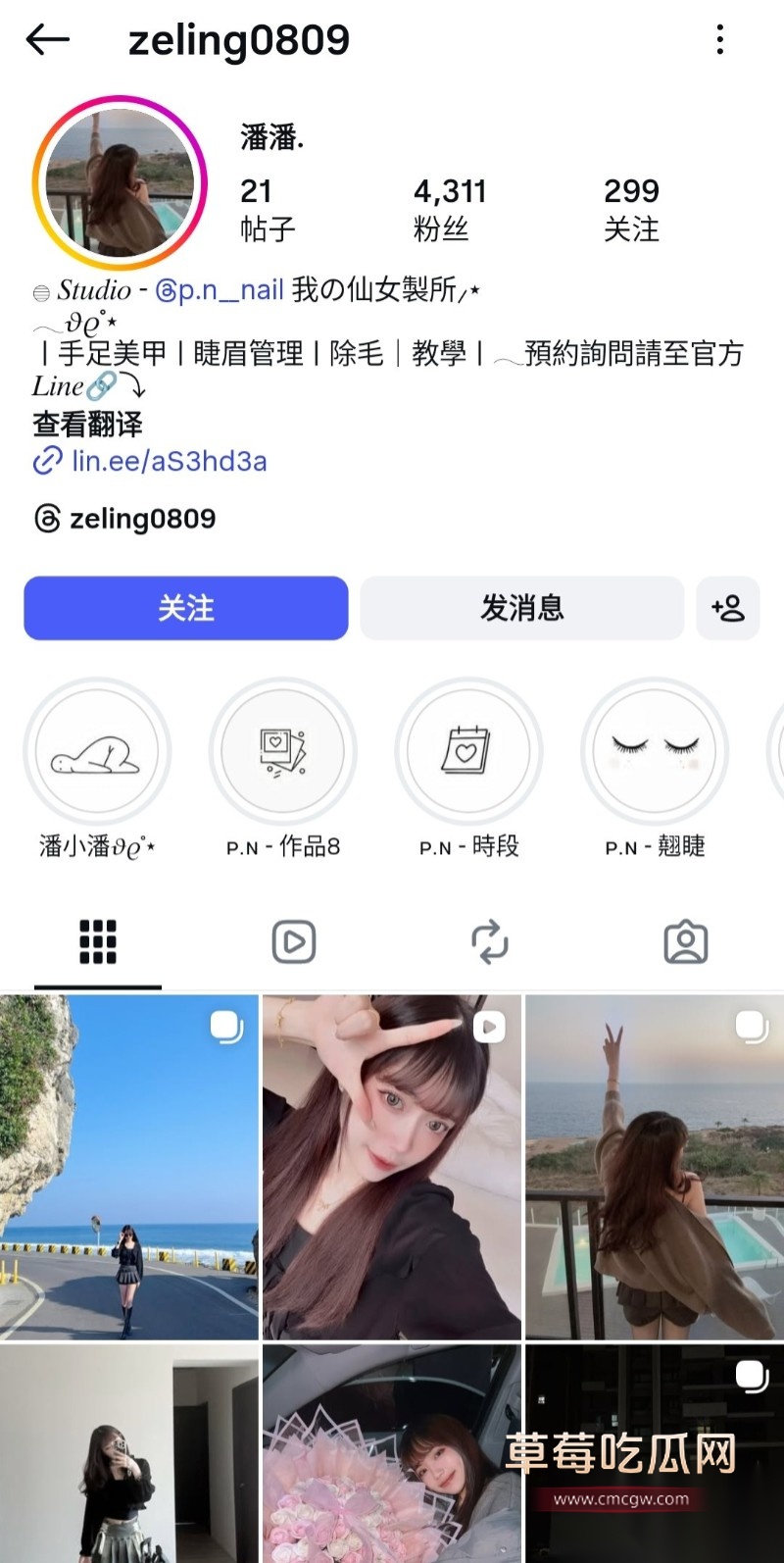View the circular profile picture
This screenshot has height=1563, width=784.
point(120,181)
